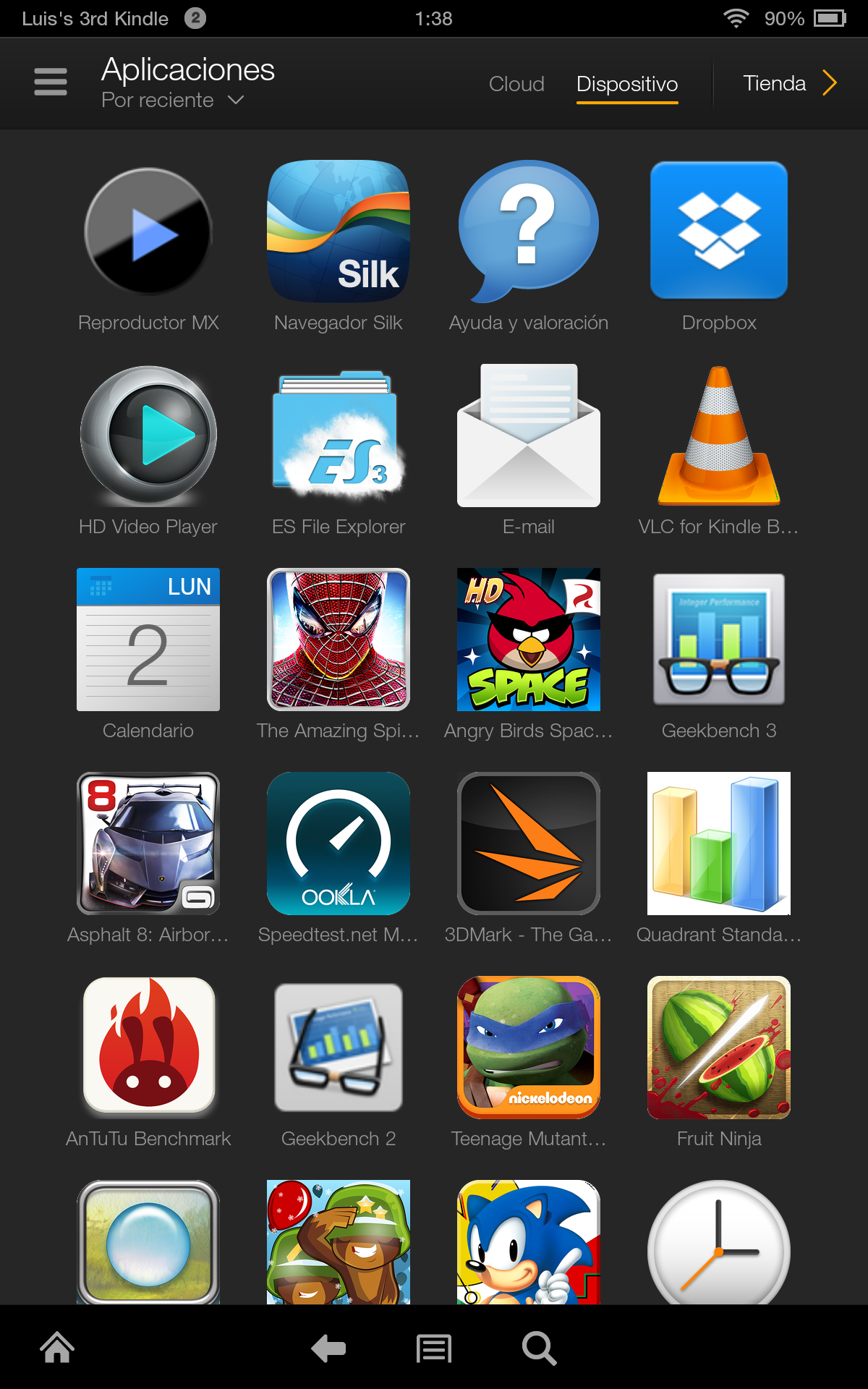Launch the Dropbox app
Viewport: 868px width, 1389px height.
pos(719,231)
